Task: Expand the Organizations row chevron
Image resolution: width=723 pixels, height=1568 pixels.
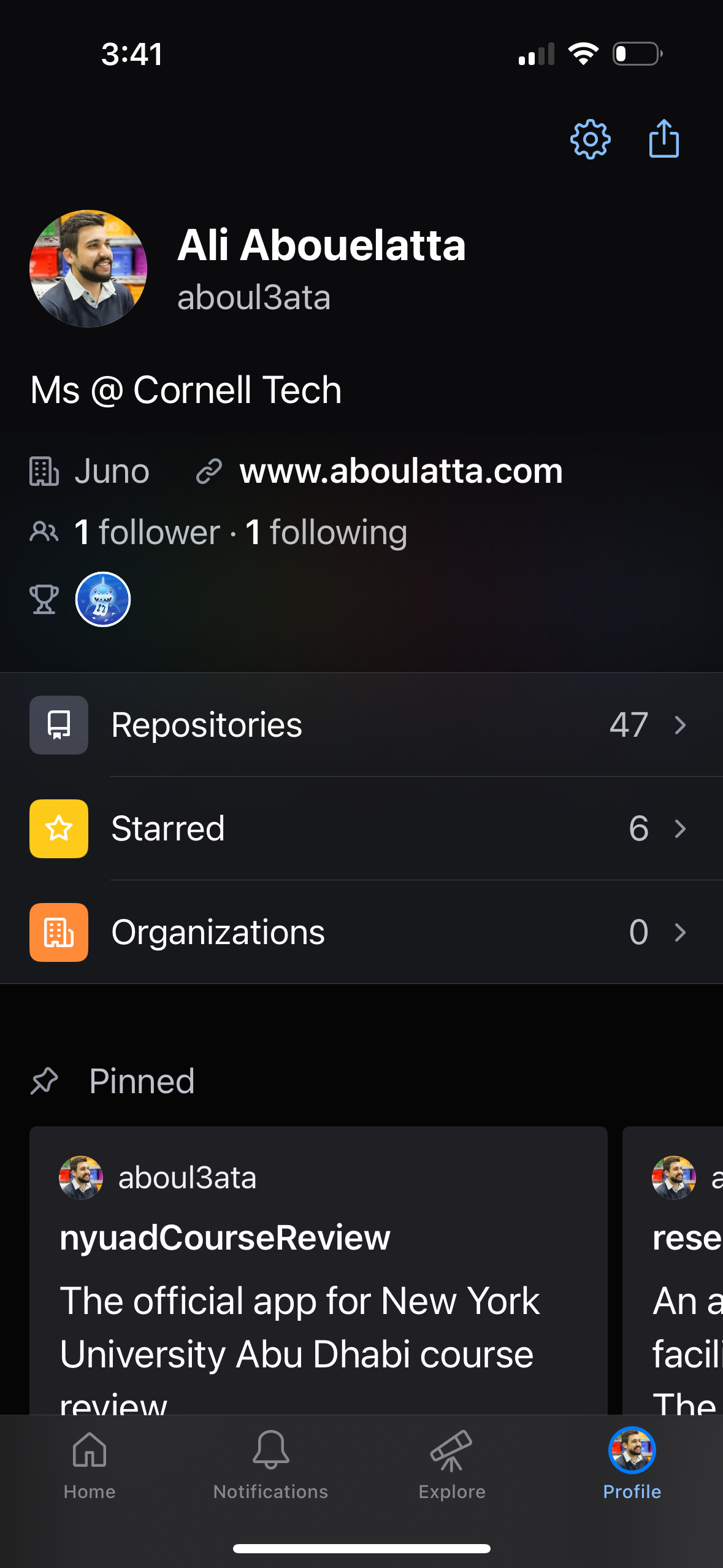Action: 679,932
